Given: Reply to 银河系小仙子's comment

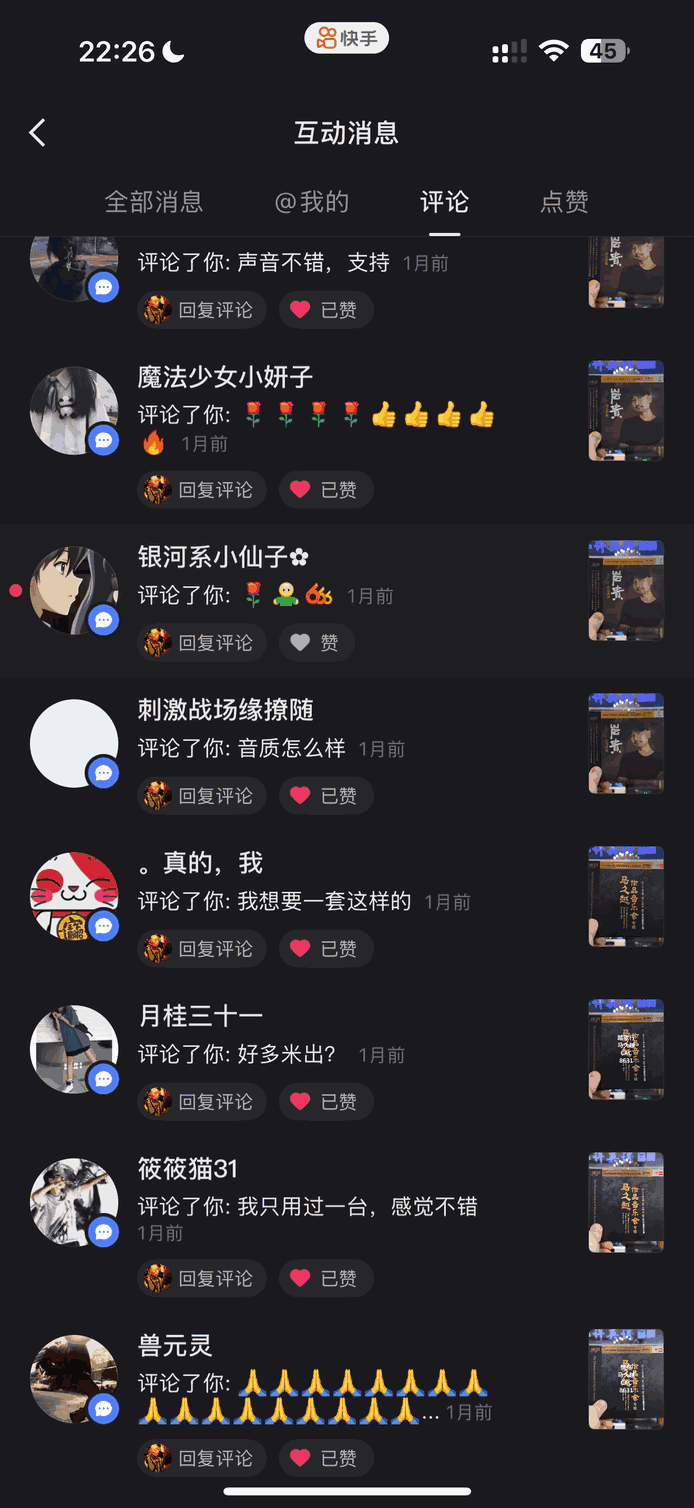Looking at the screenshot, I should click(x=202, y=643).
